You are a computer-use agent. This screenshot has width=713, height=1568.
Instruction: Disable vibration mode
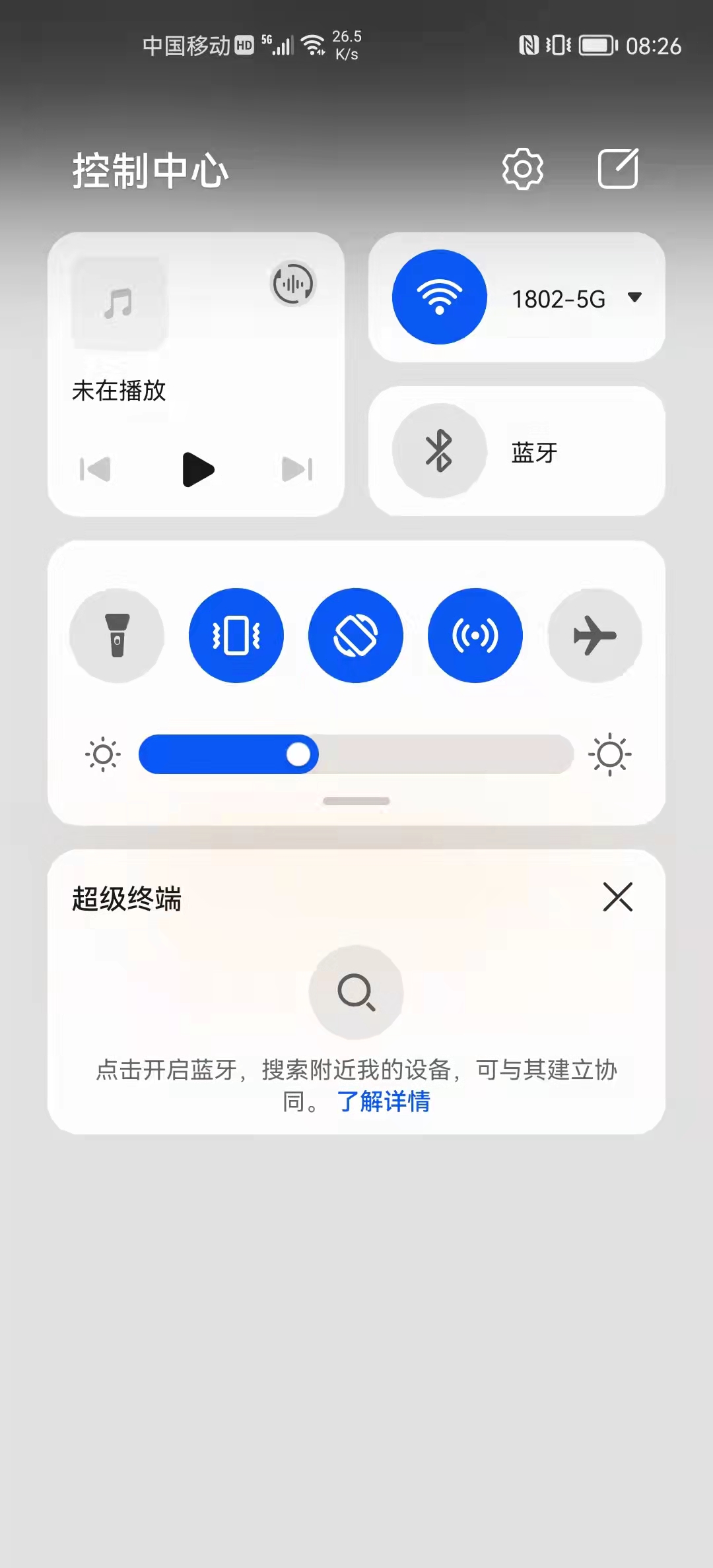pos(236,636)
